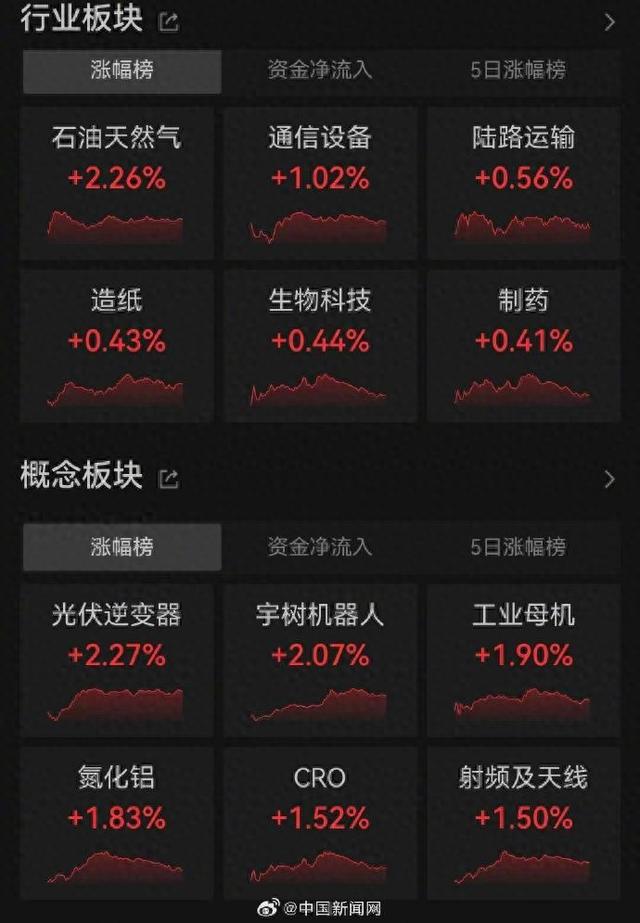
Task: Share the 行业板块 section
Action: point(169,22)
